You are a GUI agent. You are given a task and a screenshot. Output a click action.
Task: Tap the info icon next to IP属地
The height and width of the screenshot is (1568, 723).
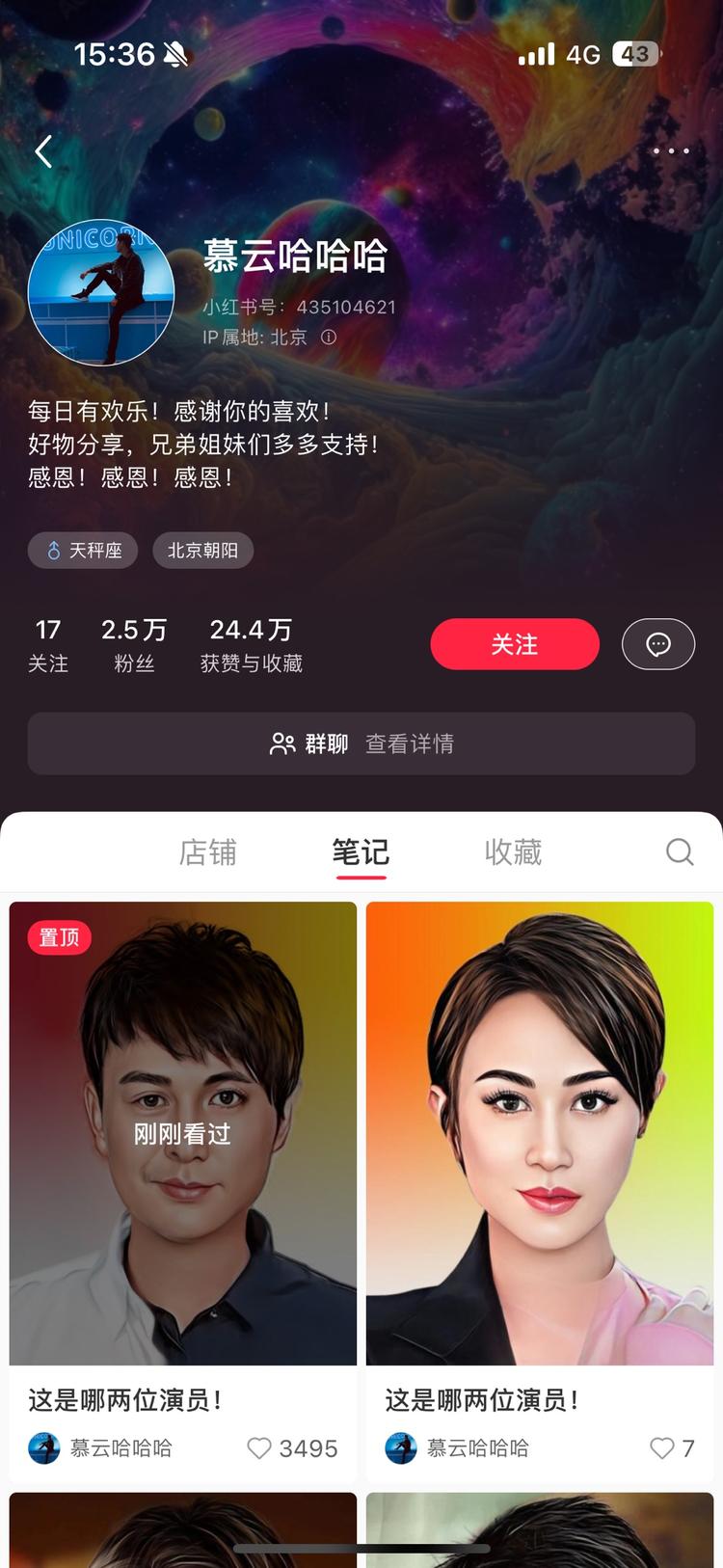point(328,338)
